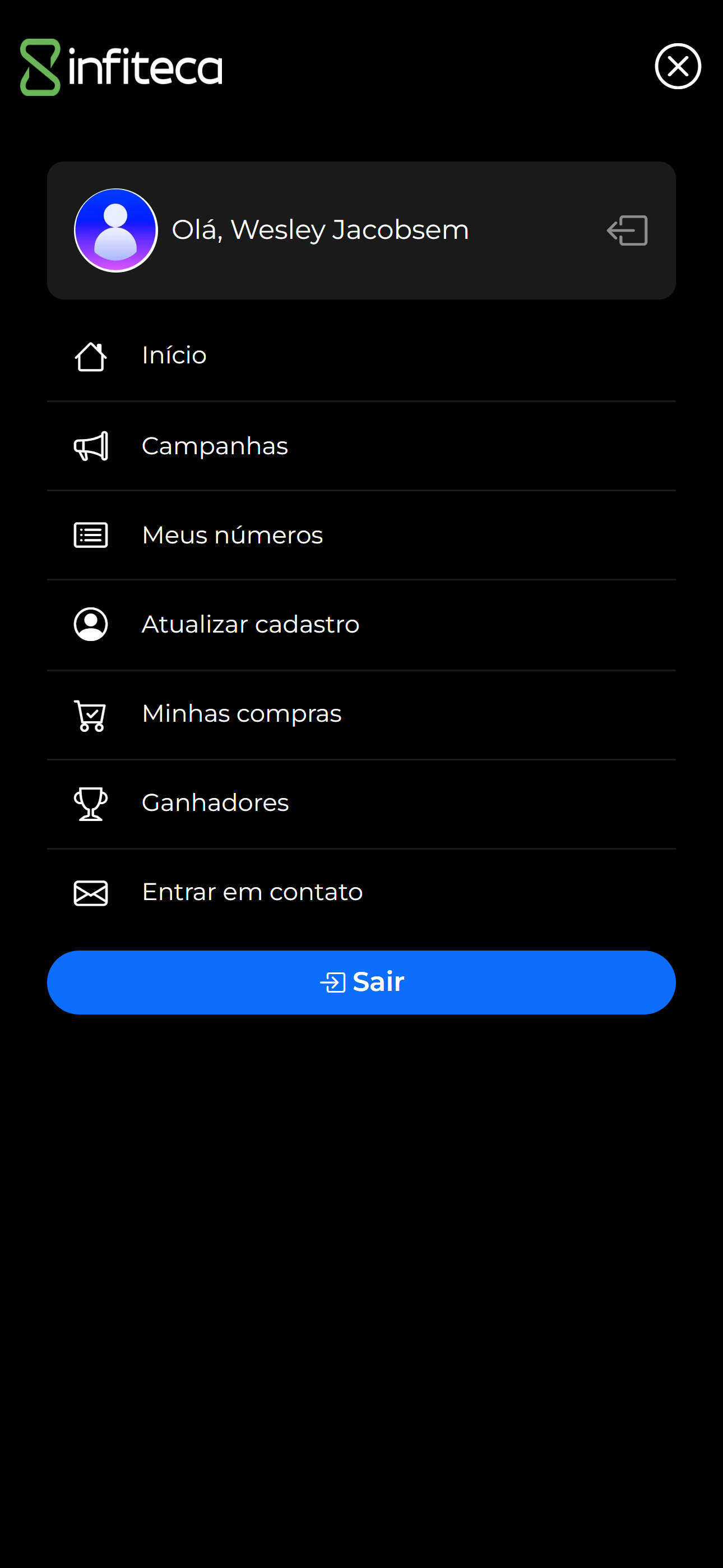Choose Entrar em contato
723x1568 pixels.
coord(252,892)
